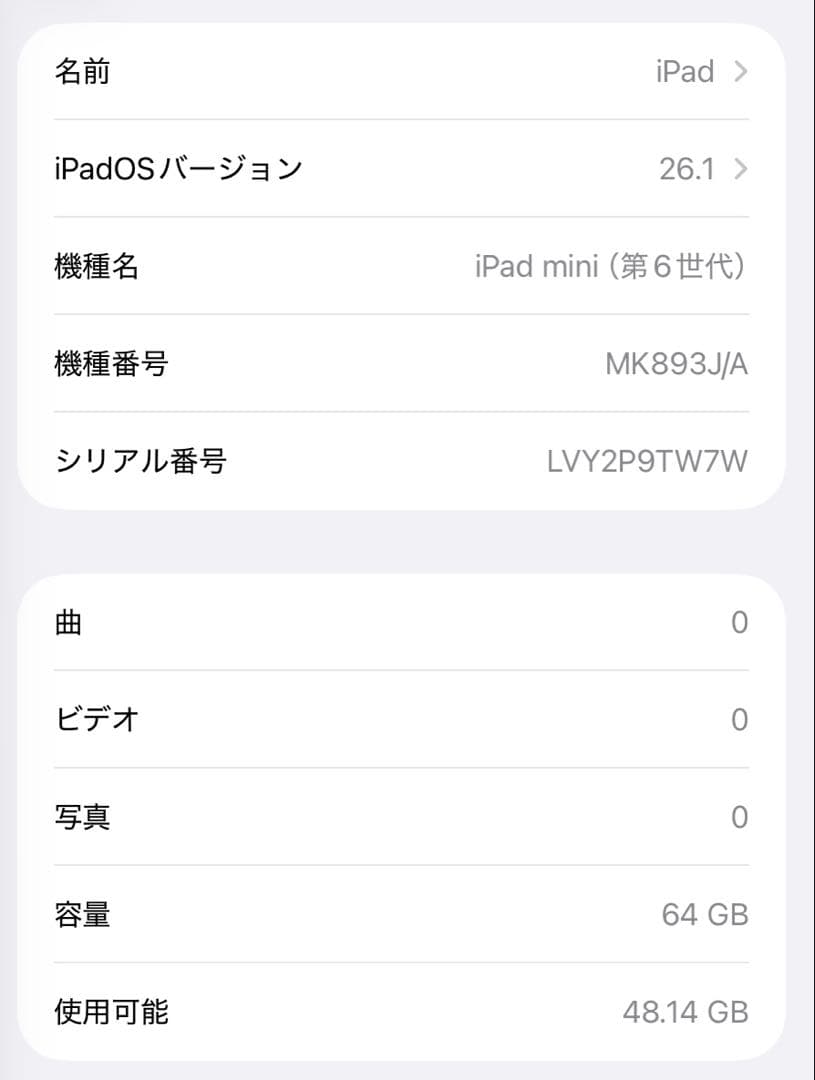The image size is (815, 1080).
Task: Click the 名前 label text
Action: pos(84,71)
